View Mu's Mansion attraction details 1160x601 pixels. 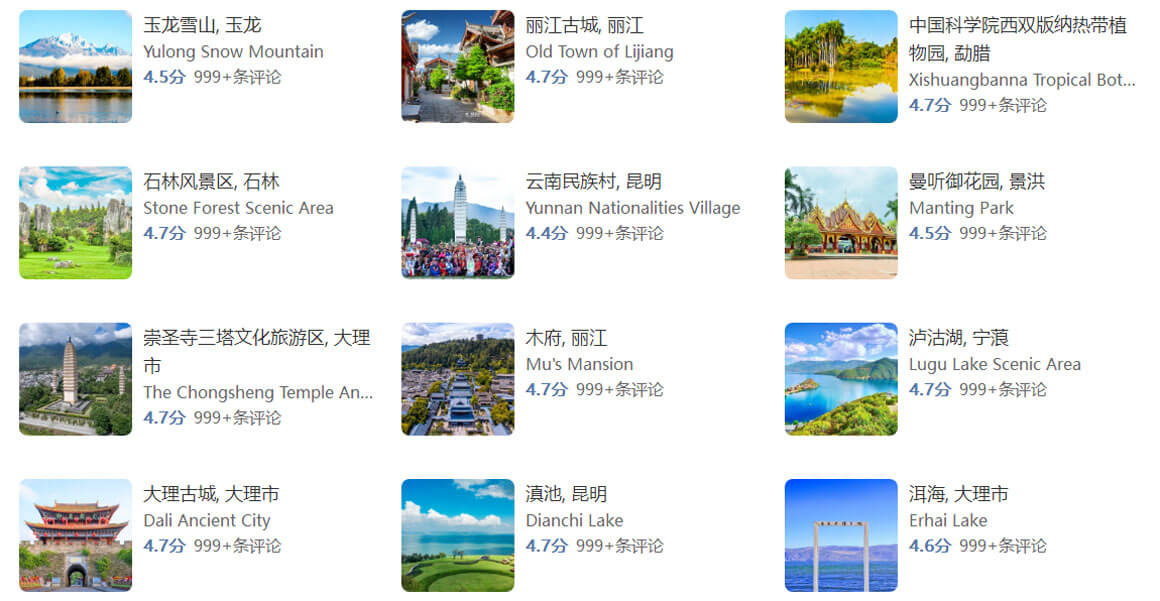coord(579,364)
